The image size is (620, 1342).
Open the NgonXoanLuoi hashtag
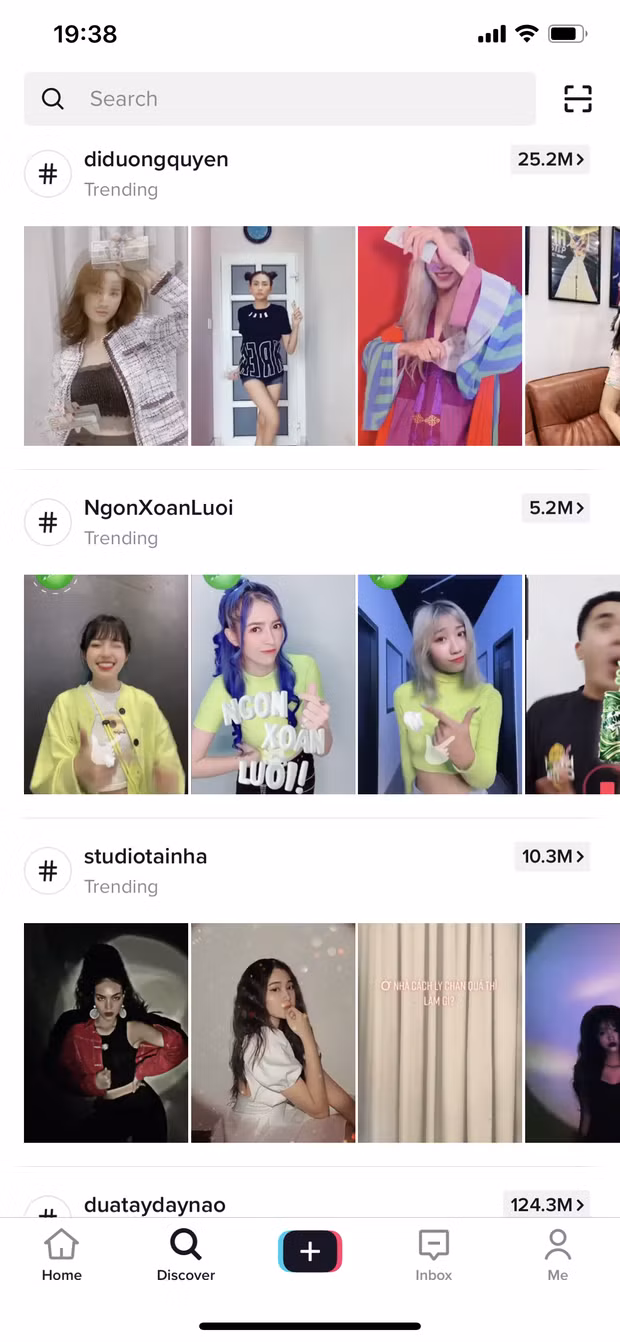(x=158, y=508)
